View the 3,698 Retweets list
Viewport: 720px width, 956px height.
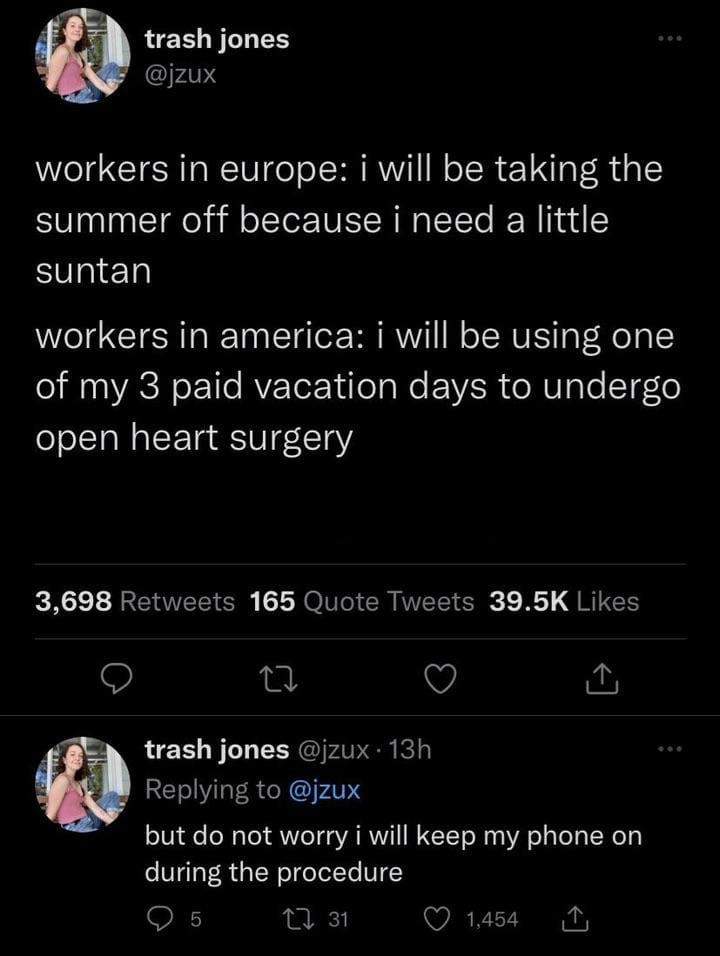(135, 601)
